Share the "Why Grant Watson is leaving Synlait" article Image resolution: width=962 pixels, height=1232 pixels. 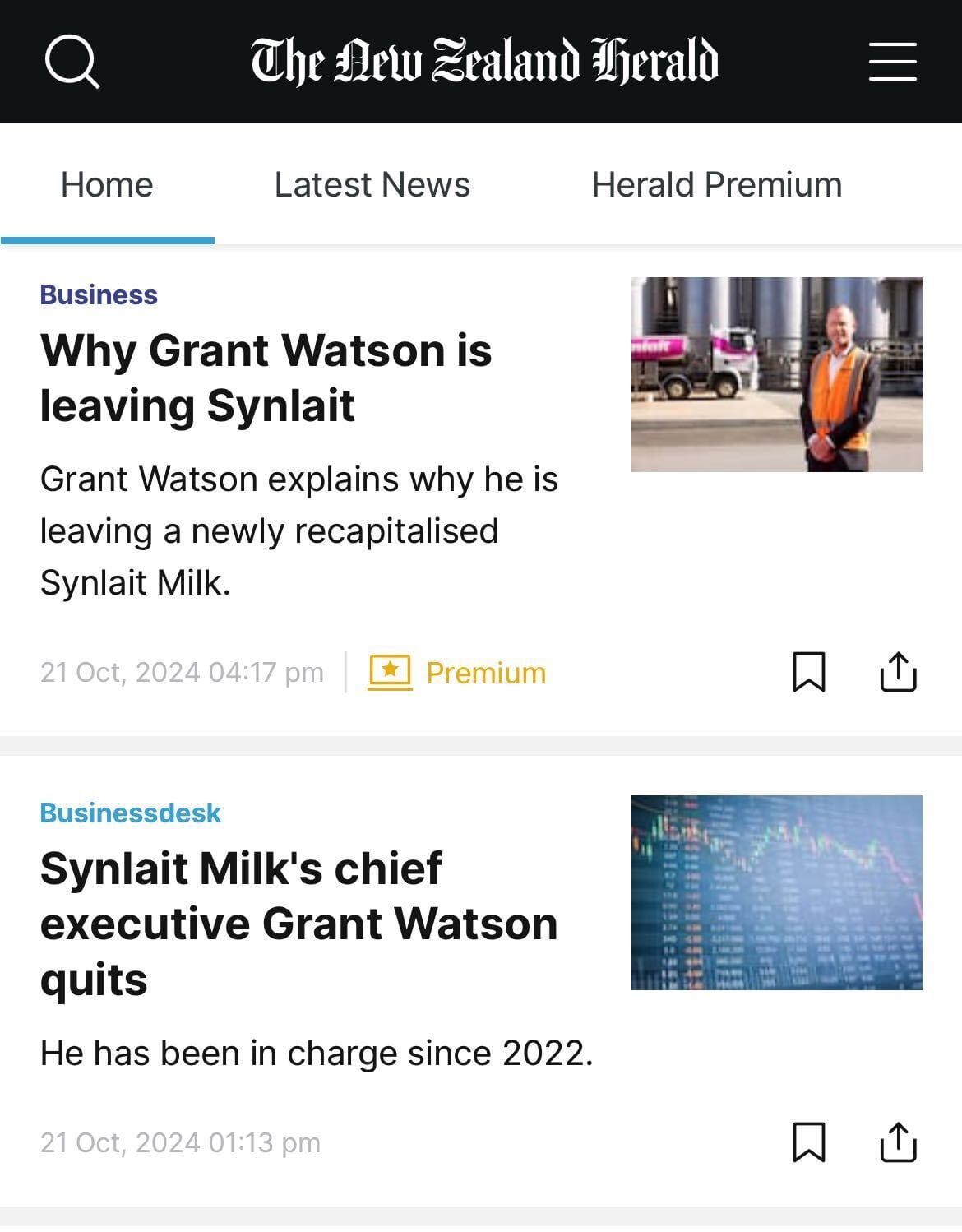point(898,672)
